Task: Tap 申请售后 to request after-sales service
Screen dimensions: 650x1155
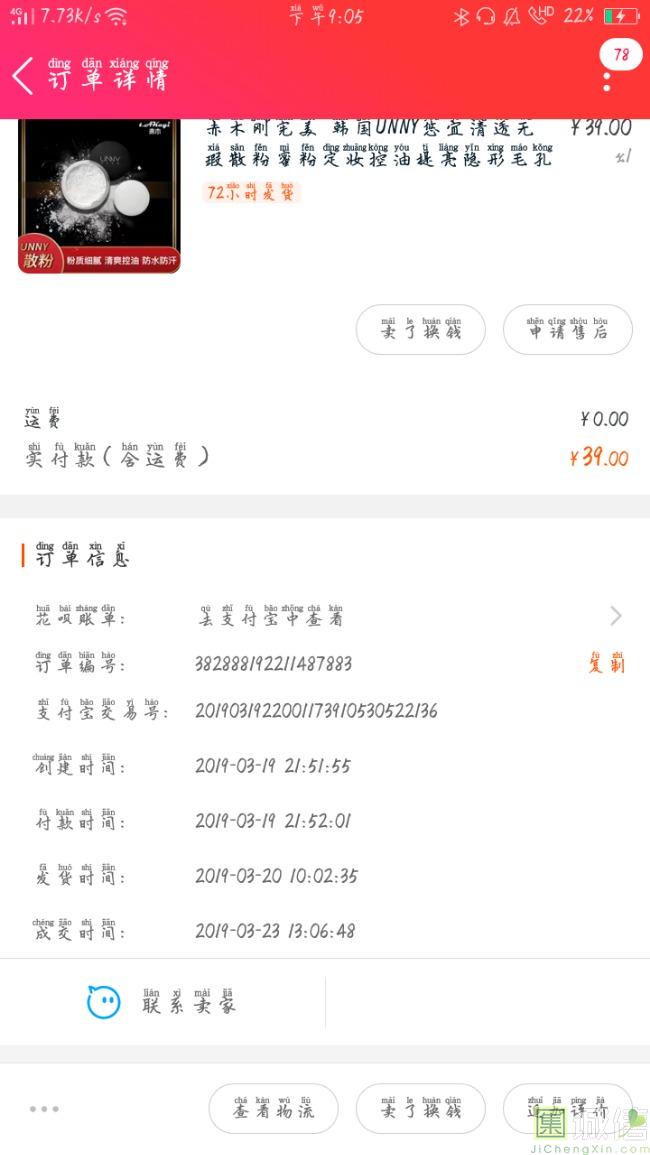Action: coord(567,329)
